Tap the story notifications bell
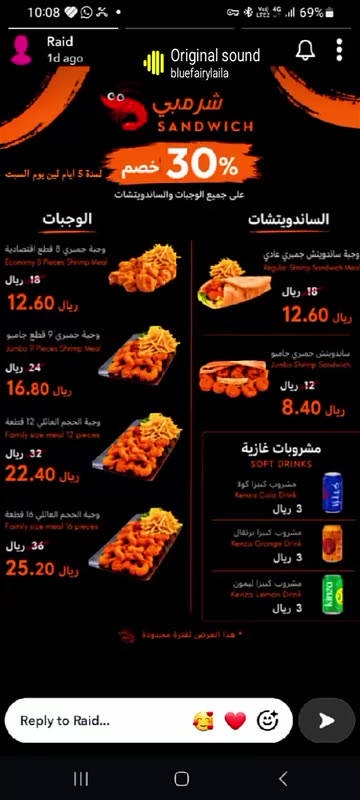The image size is (360, 800). (305, 50)
